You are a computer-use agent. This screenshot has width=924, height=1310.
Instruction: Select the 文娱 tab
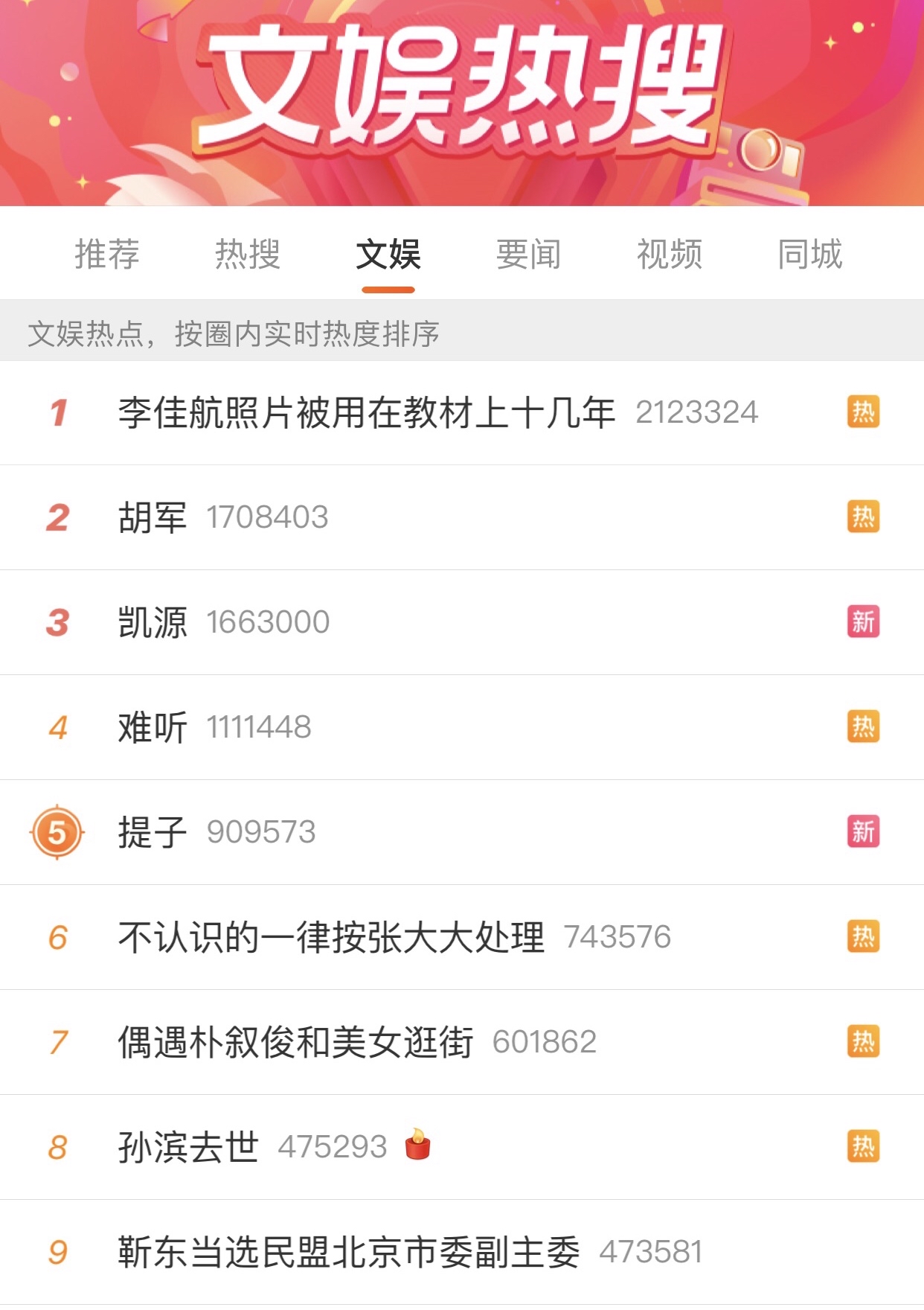pos(388,255)
